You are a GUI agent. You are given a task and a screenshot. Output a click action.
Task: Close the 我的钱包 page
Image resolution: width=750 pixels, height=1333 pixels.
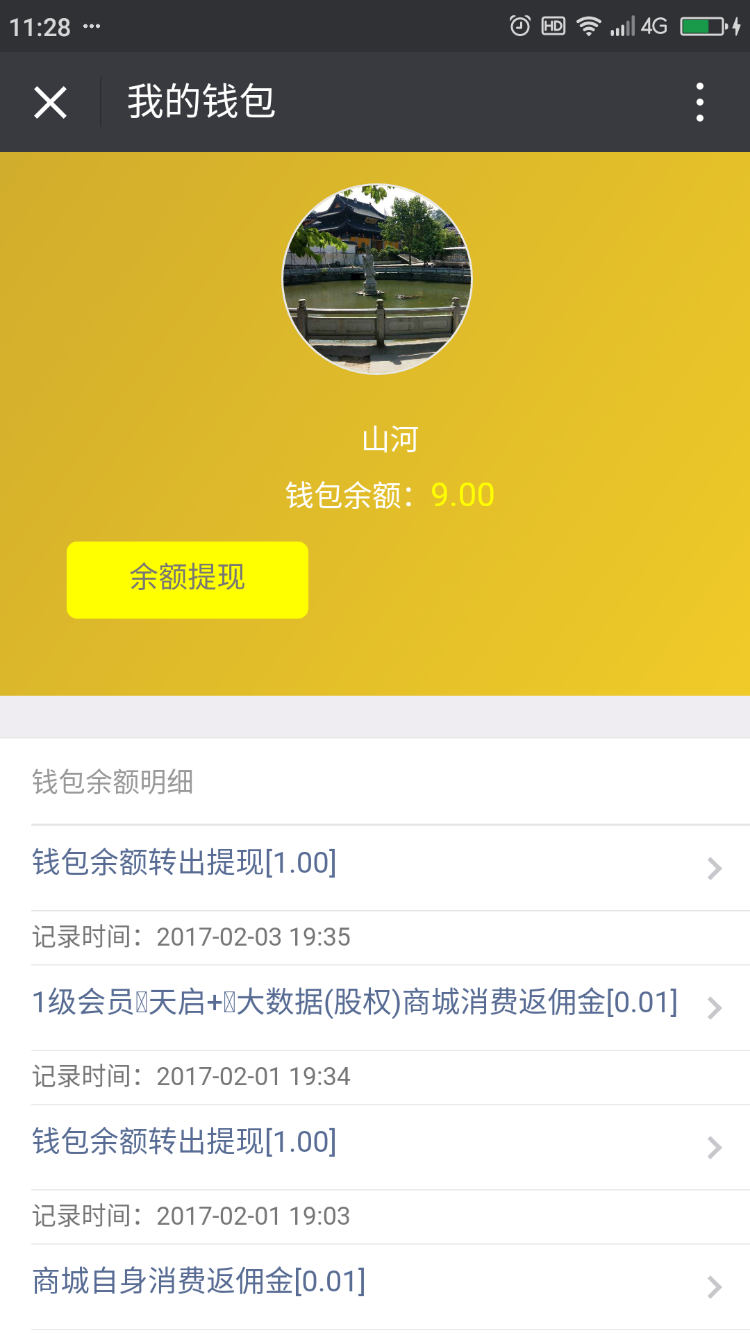coord(50,102)
